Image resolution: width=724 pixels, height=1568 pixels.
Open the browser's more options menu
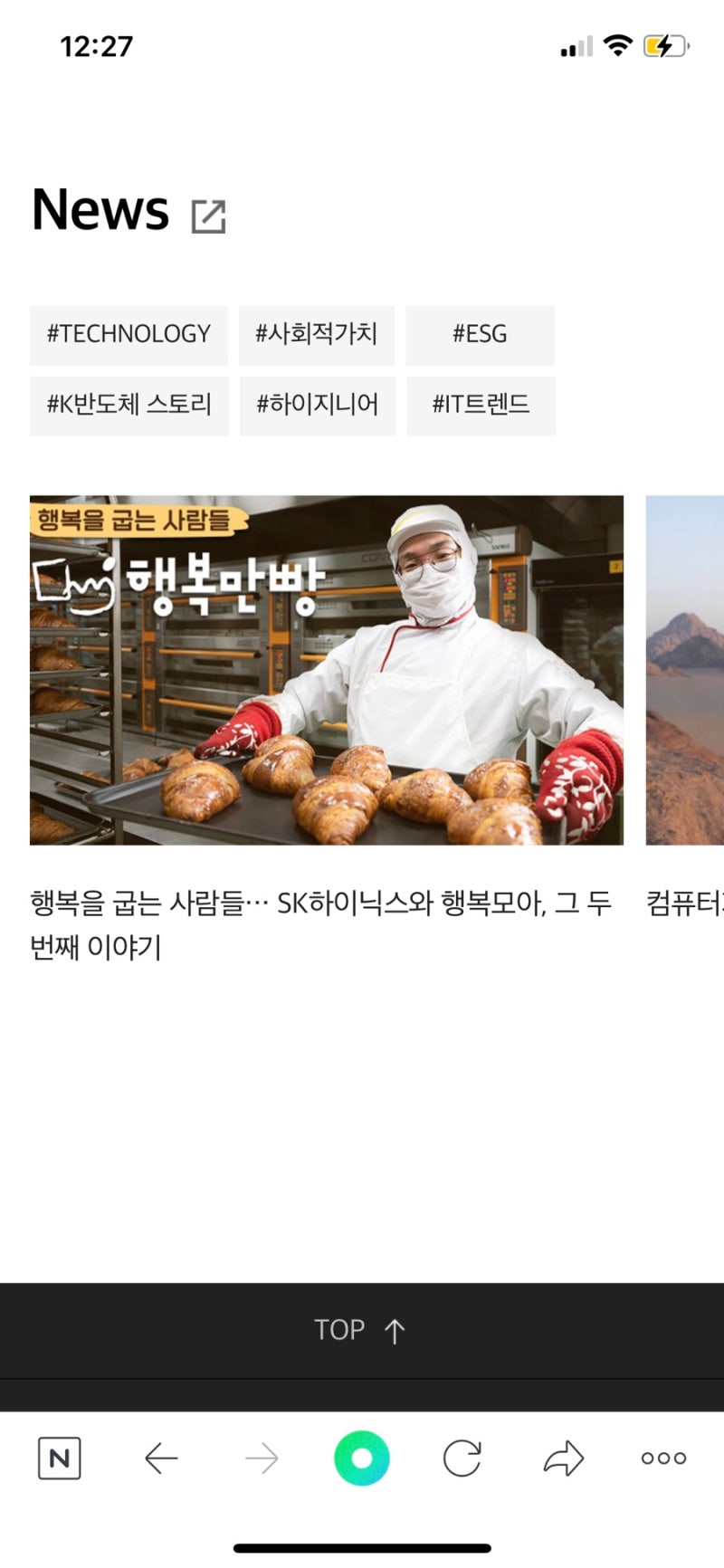(x=663, y=1458)
